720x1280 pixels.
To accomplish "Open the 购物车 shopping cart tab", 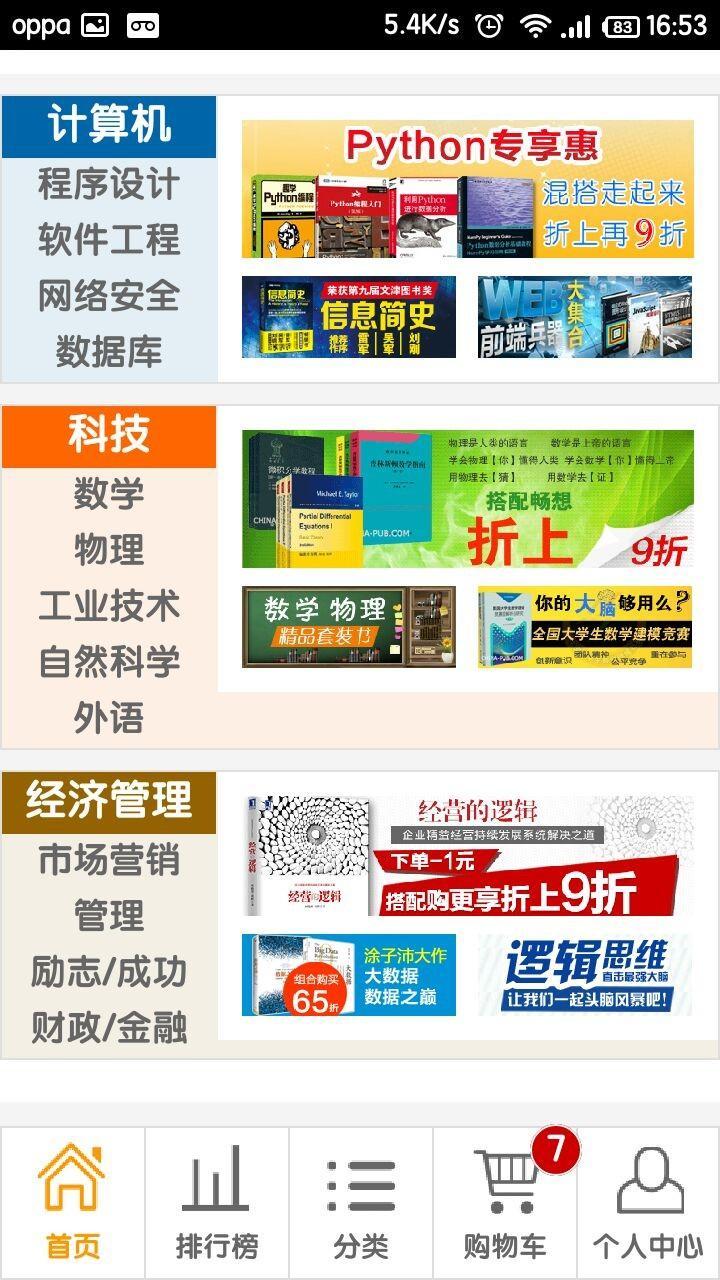I will coord(505,1204).
